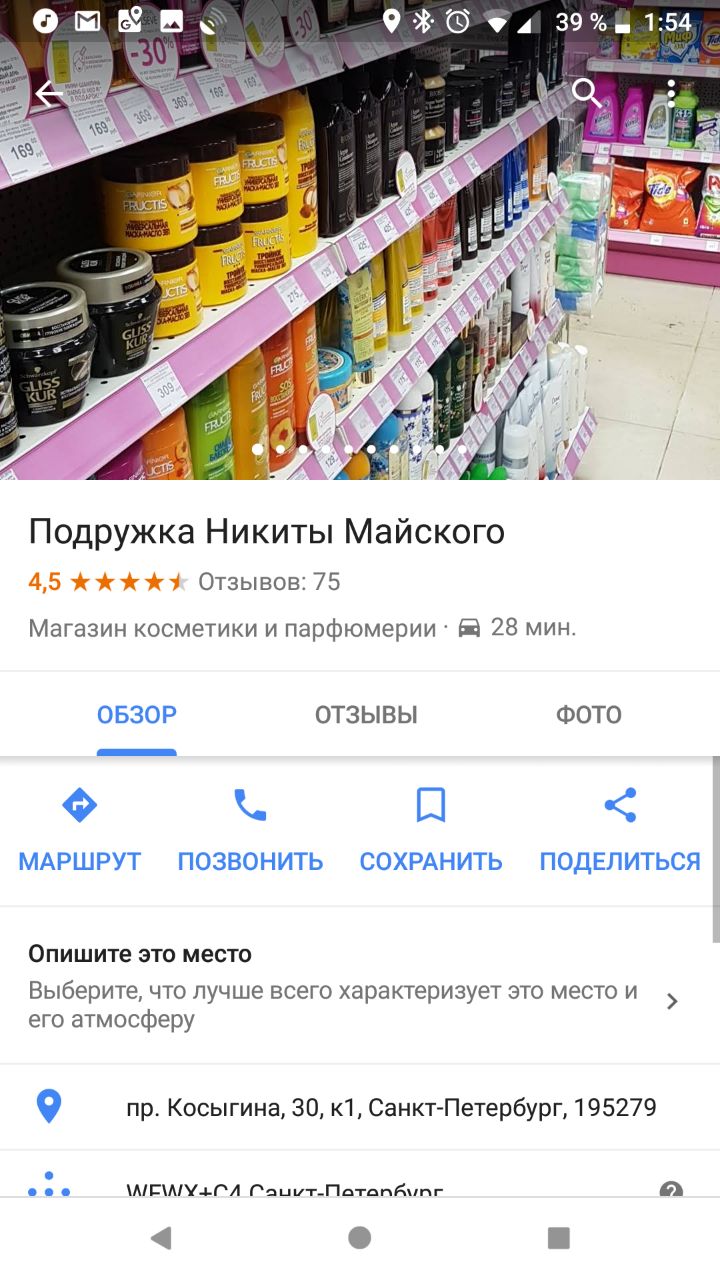720x1280 pixels.
Task: Select the ОБЗОР tab
Action: click(137, 715)
